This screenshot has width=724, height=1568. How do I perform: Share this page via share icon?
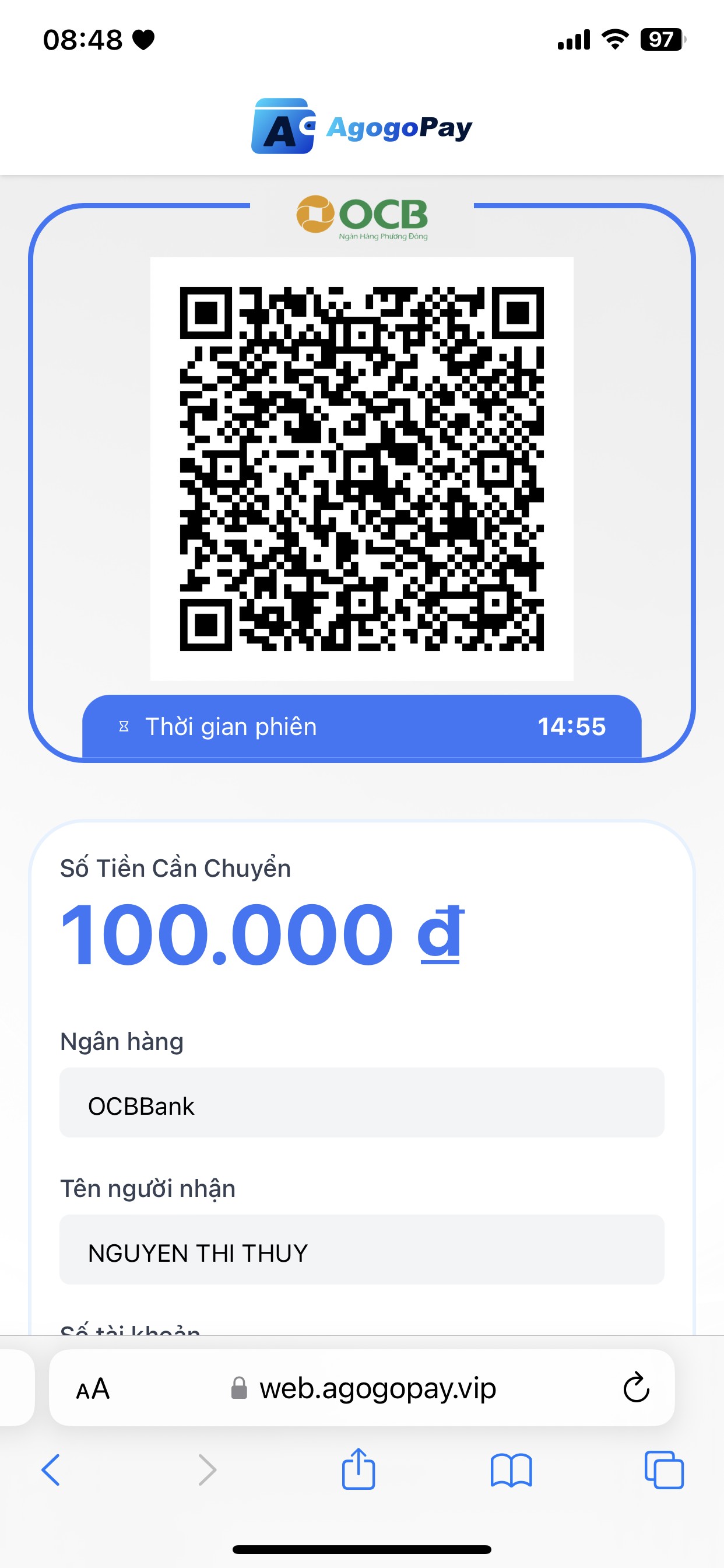pos(359,1468)
